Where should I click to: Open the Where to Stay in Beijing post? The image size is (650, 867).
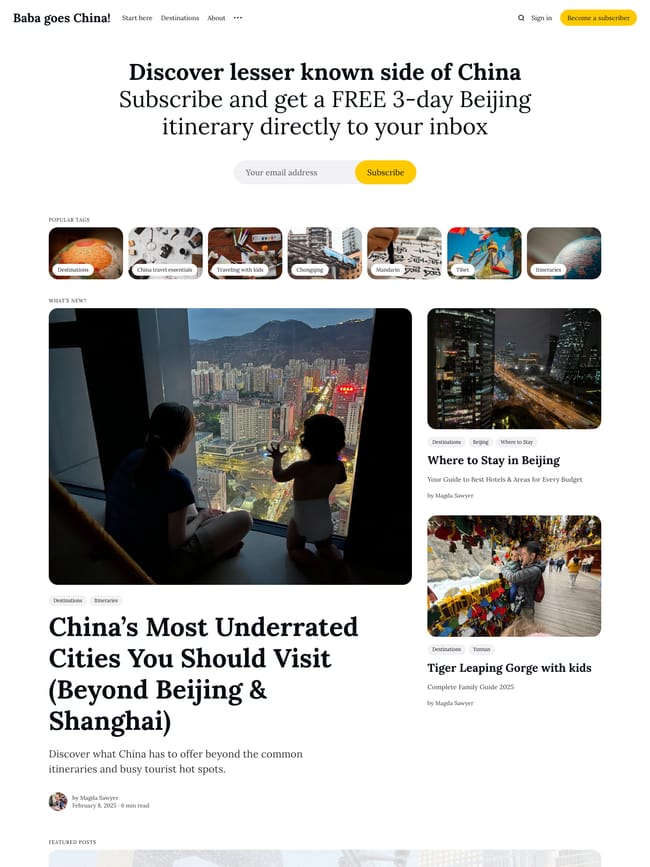493,460
